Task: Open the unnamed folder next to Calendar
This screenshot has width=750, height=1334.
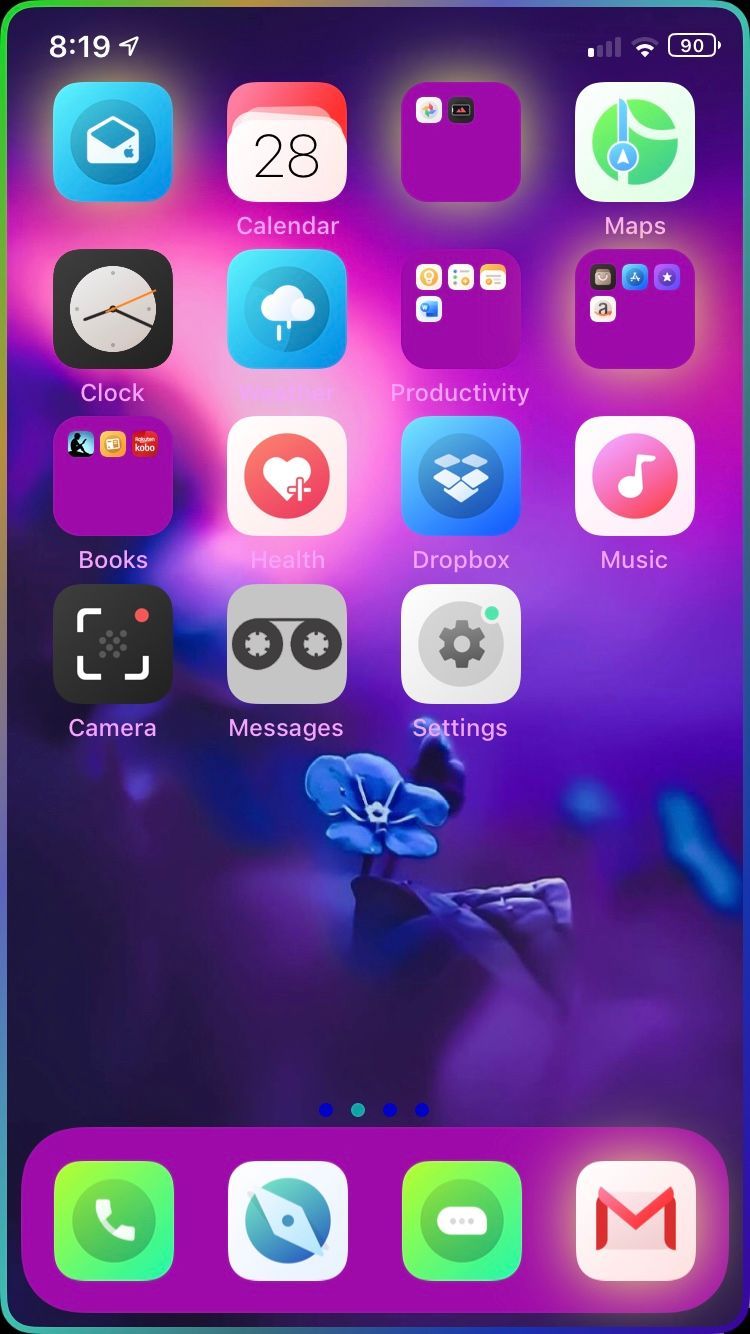Action: click(x=461, y=142)
